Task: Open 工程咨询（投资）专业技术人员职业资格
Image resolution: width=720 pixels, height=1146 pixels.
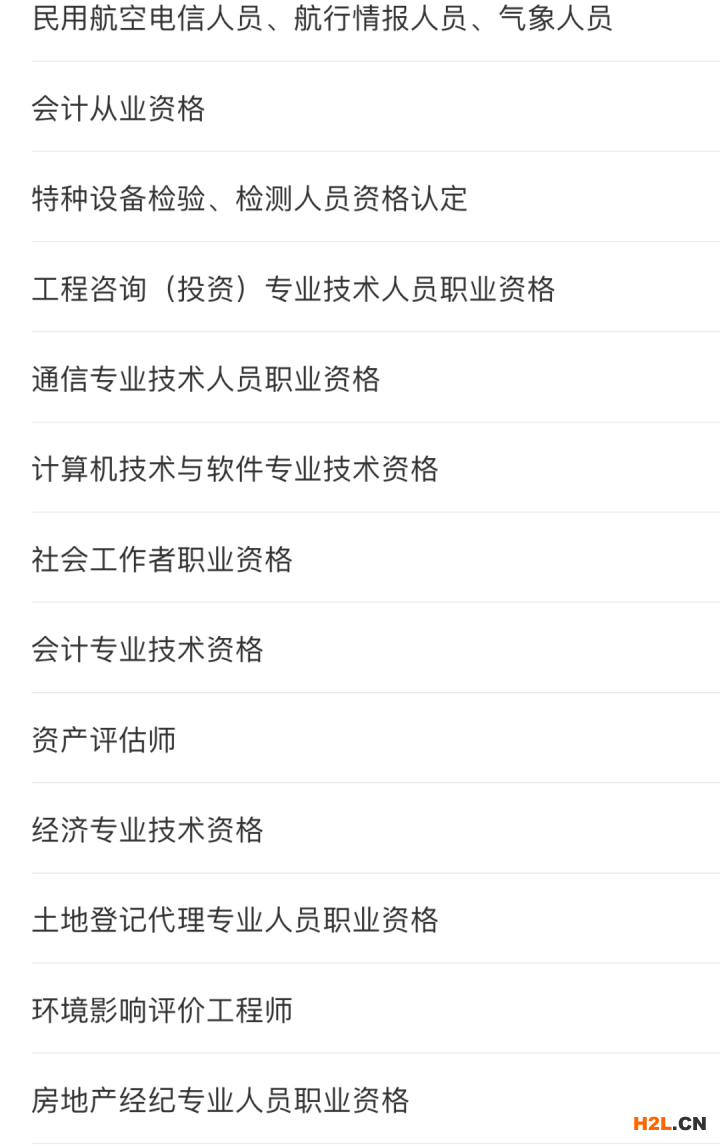Action: point(293,289)
